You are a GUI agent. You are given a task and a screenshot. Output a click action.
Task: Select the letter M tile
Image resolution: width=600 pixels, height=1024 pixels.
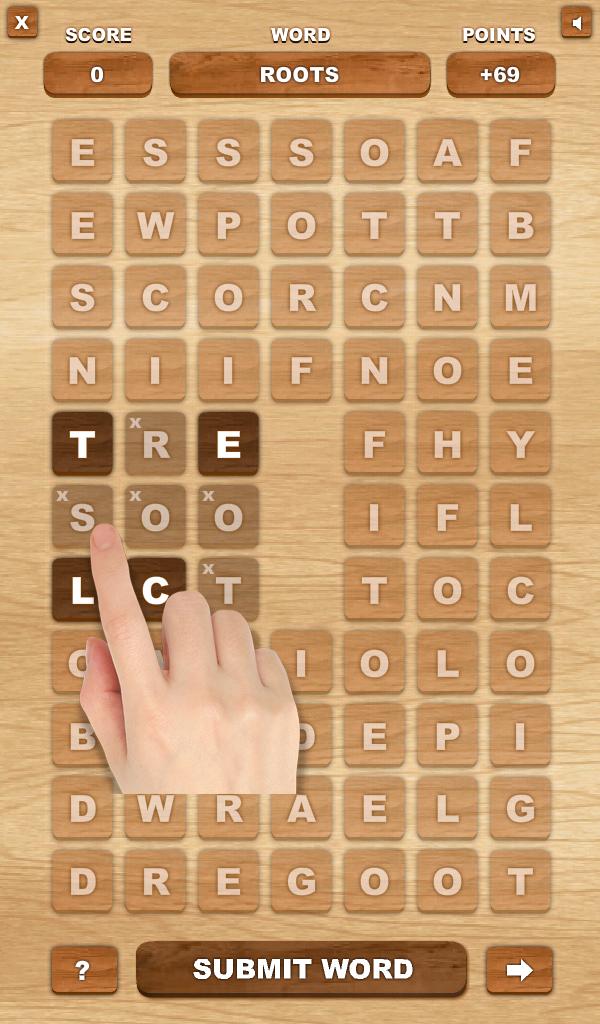(x=520, y=297)
